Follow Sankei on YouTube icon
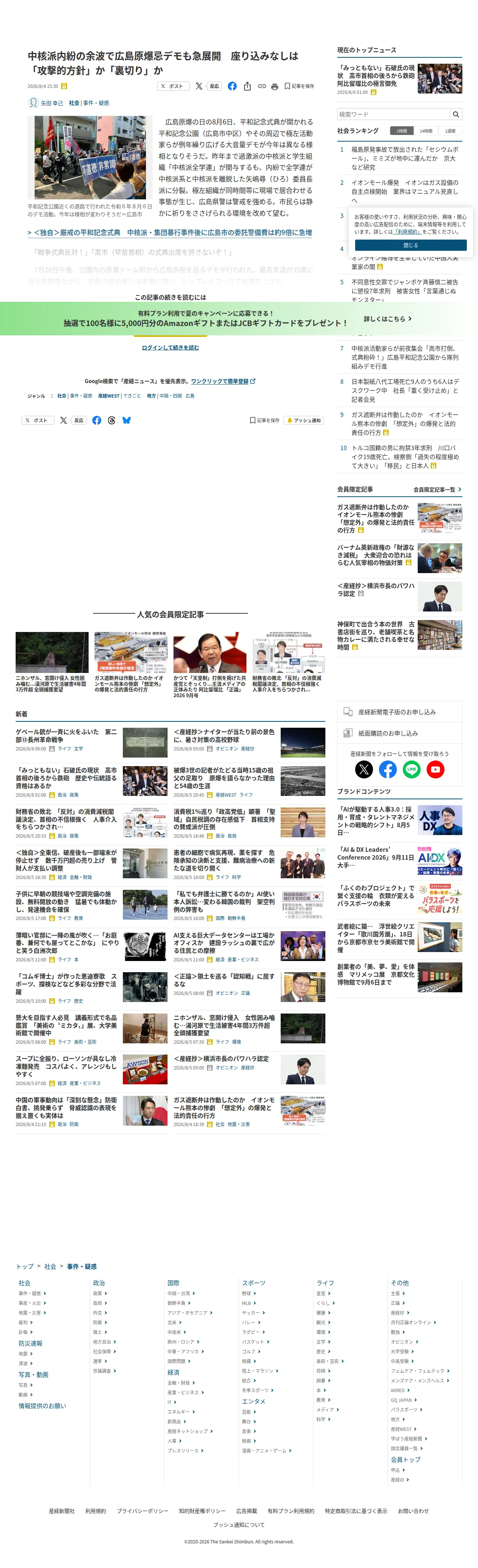 coord(436,769)
